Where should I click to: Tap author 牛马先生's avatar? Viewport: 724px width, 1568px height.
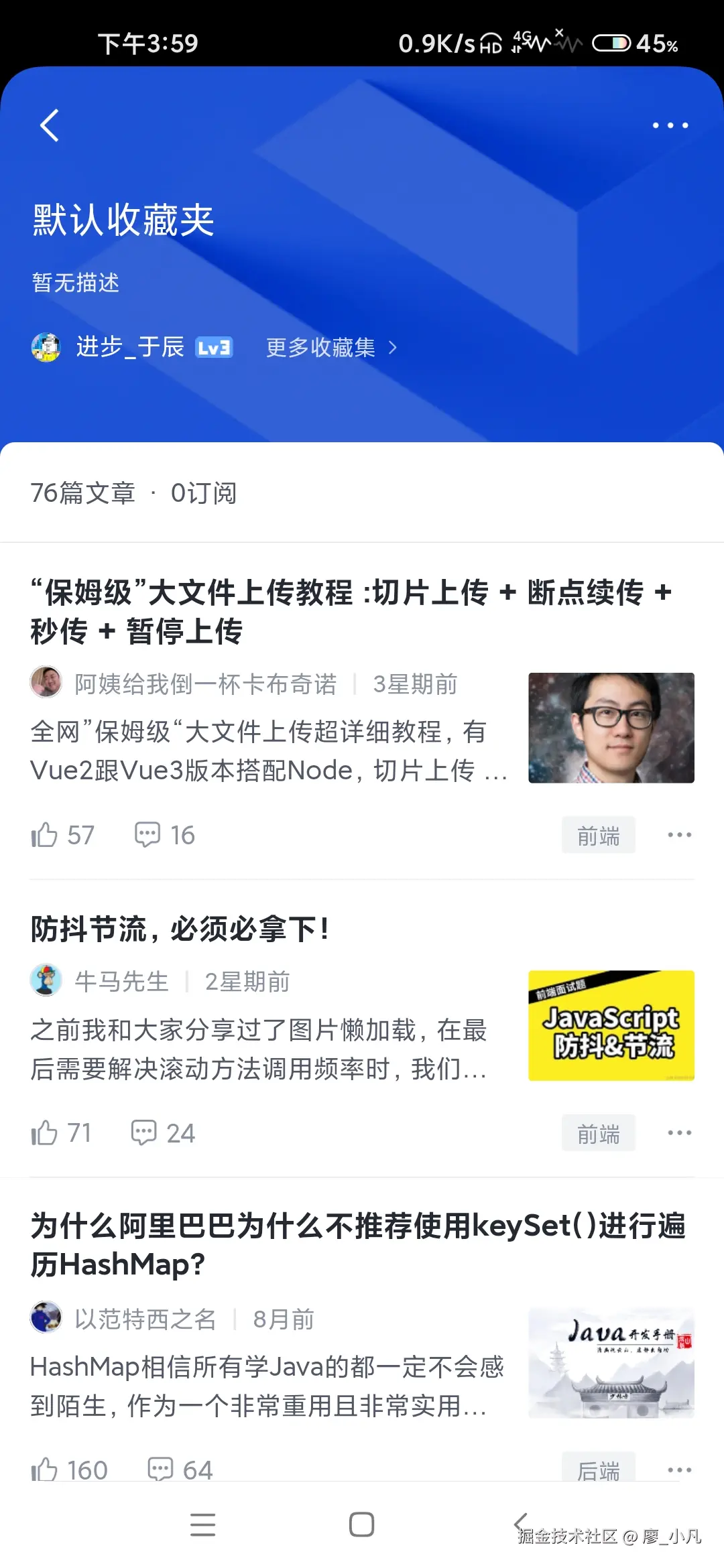[46, 982]
